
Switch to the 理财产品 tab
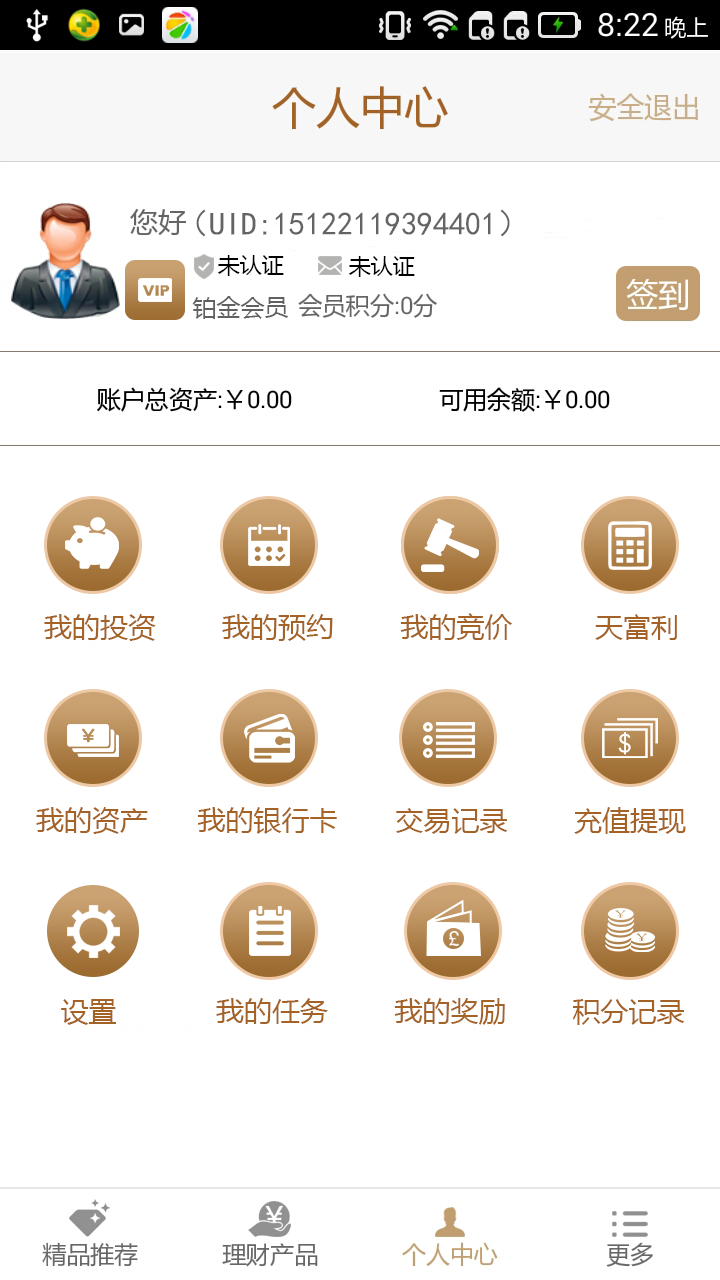pyautogui.click(x=270, y=1234)
